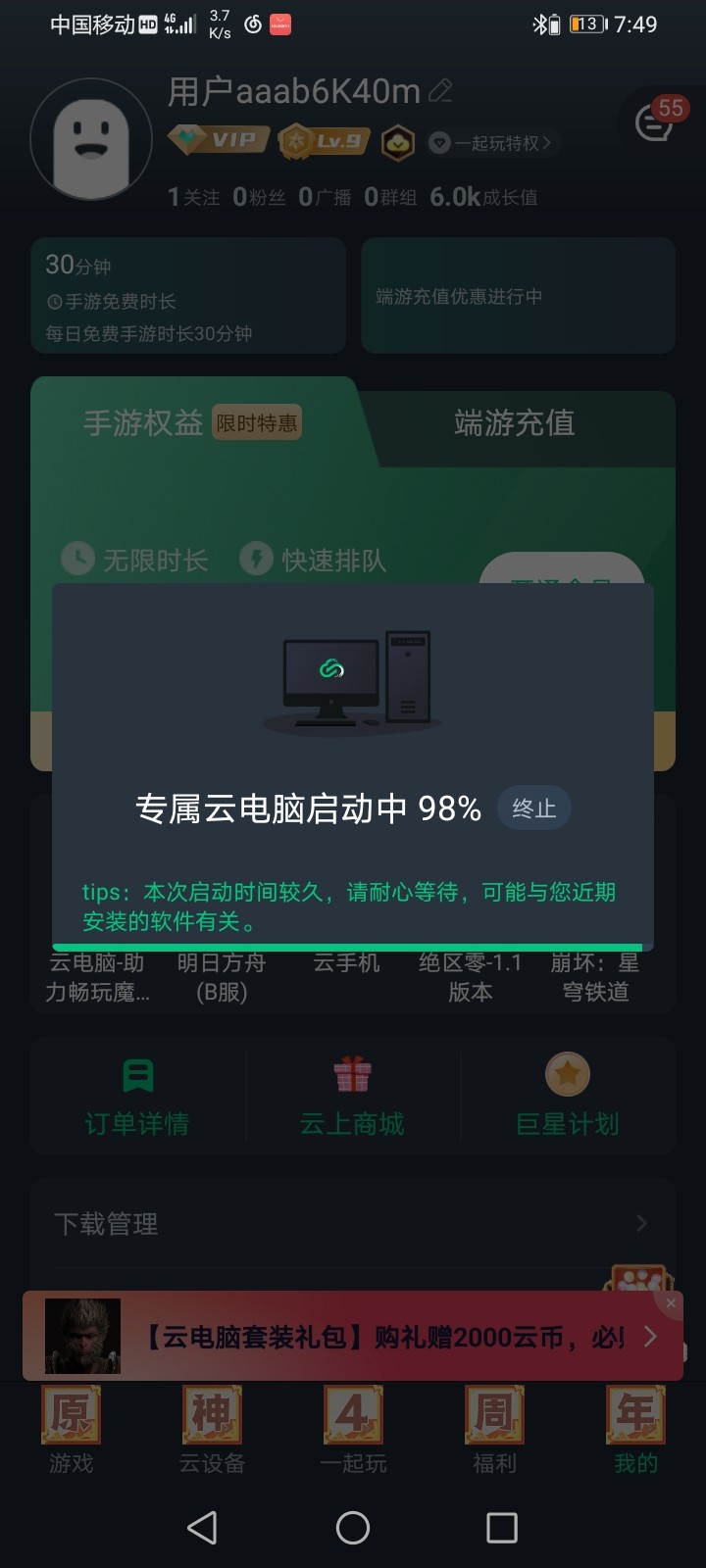Screen dimensions: 706x1568
Task: Edit username via pencil icon
Action: pyautogui.click(x=441, y=91)
